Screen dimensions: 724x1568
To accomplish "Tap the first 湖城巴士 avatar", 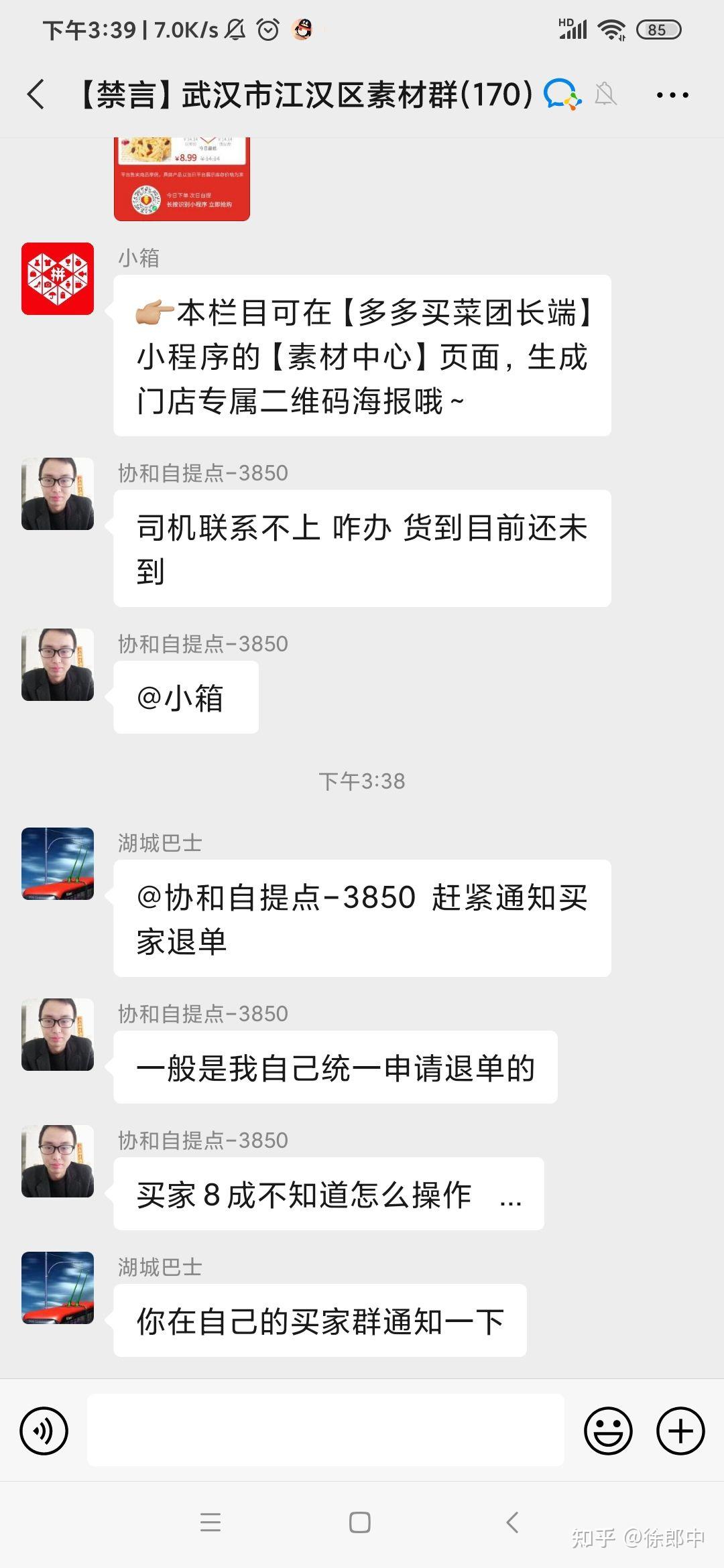I will click(58, 864).
